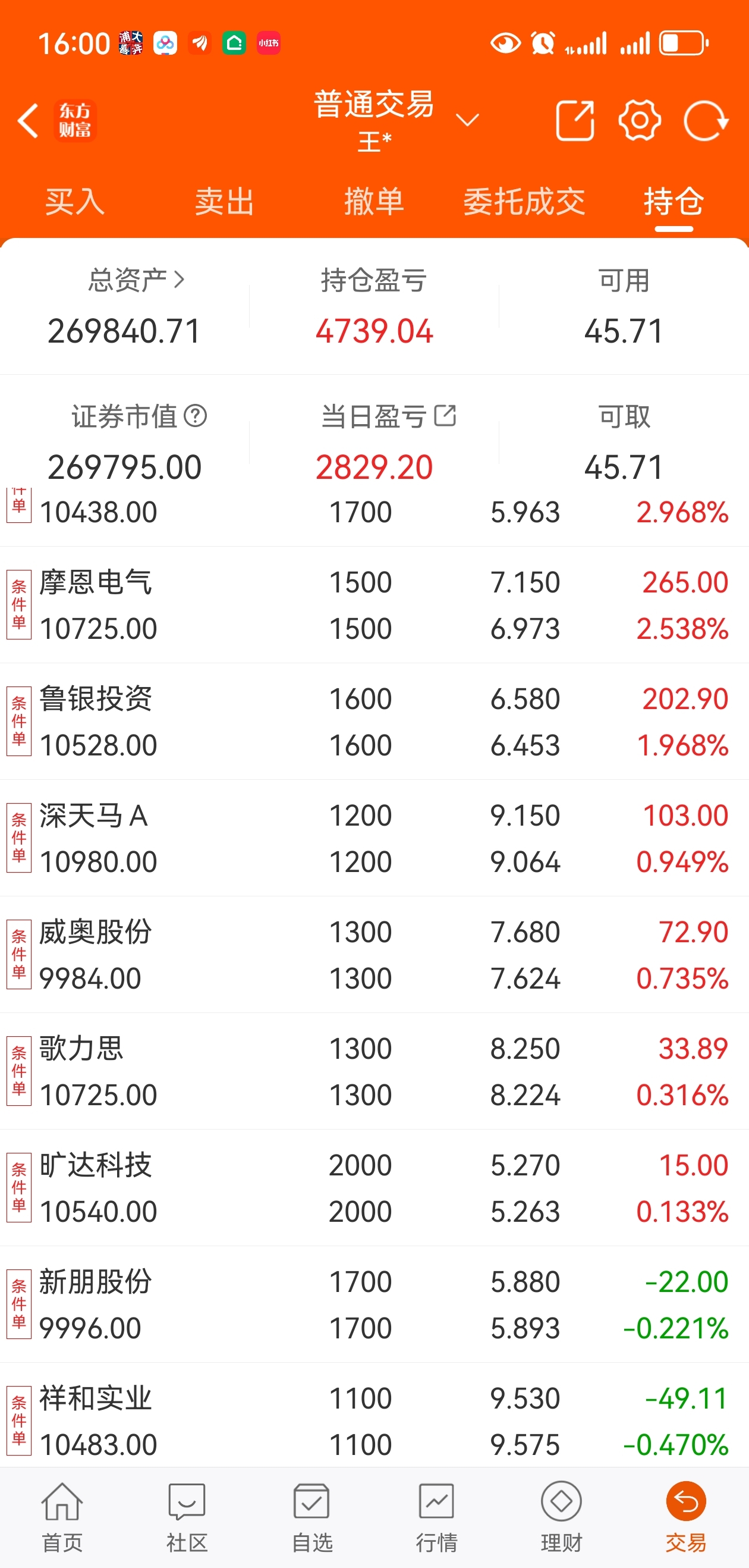The image size is (749, 1568).
Task: Open the 旷达科技 holding
Action: [x=374, y=1188]
